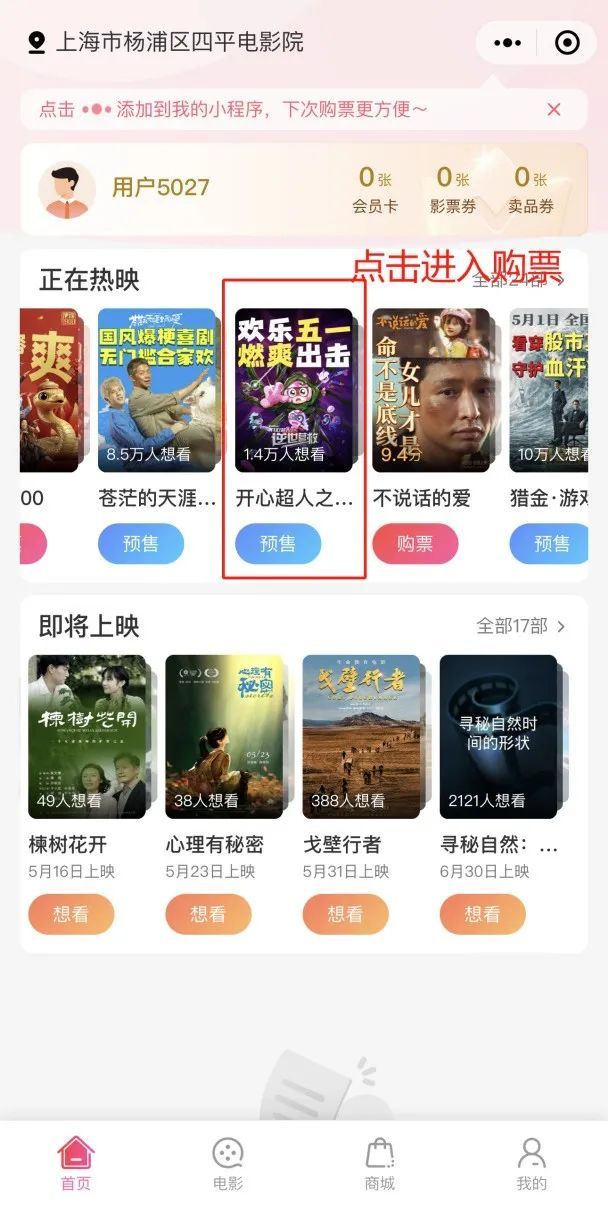
Task: Switch to the 我的 tab
Action: coord(532,1164)
